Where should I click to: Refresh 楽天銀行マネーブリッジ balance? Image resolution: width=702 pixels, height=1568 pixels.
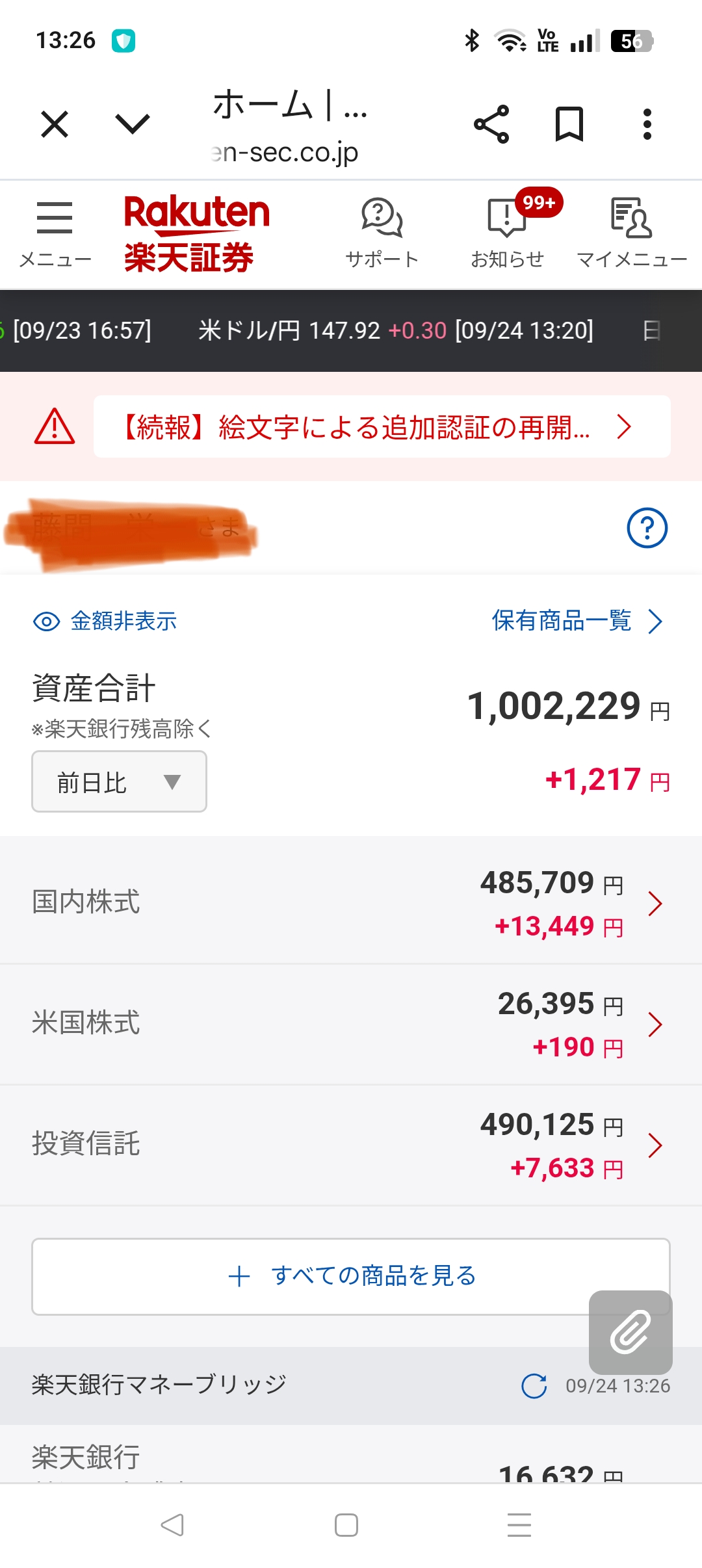(x=534, y=1385)
